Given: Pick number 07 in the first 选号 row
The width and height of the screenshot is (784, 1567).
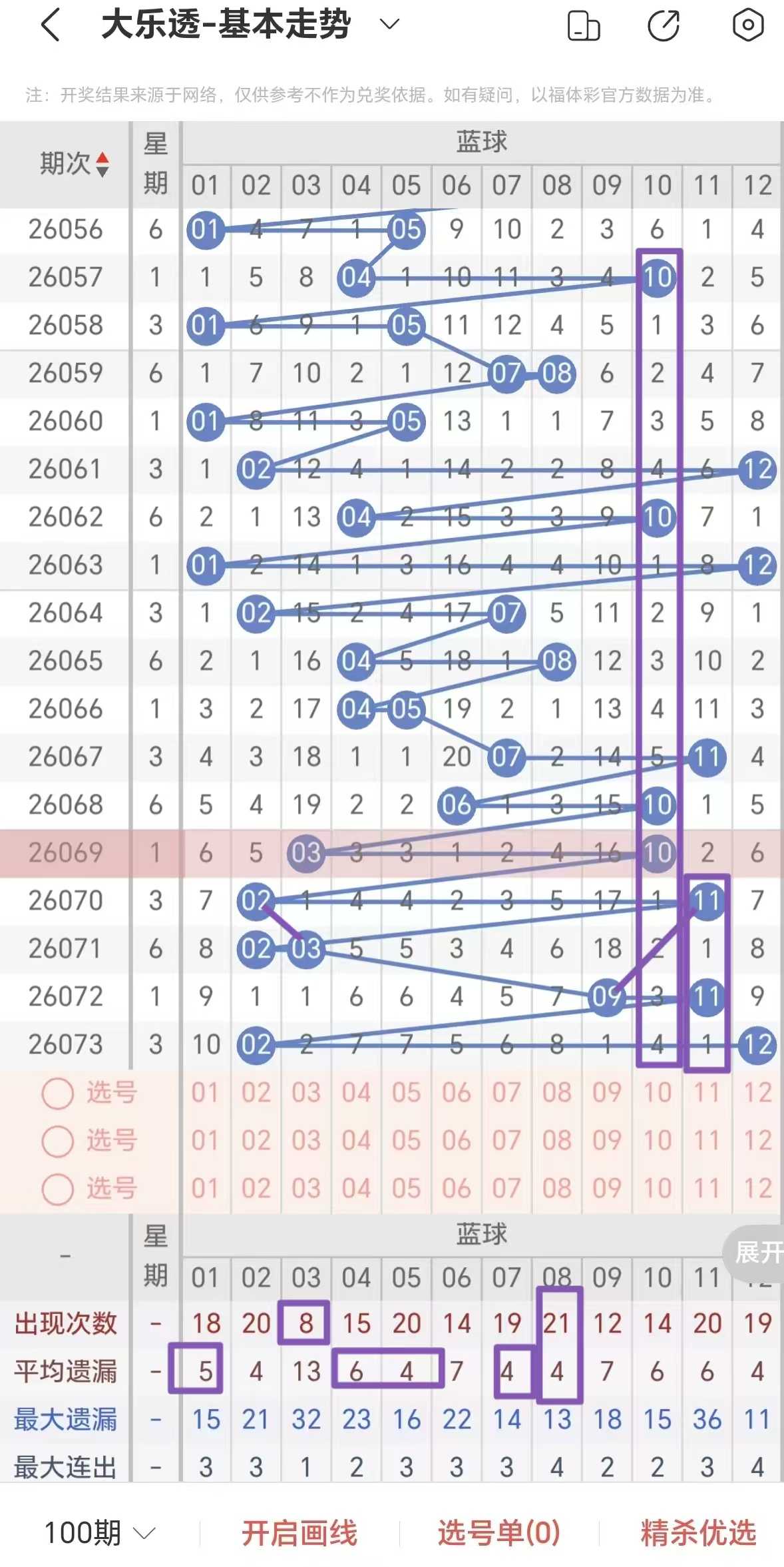Looking at the screenshot, I should [506, 1093].
